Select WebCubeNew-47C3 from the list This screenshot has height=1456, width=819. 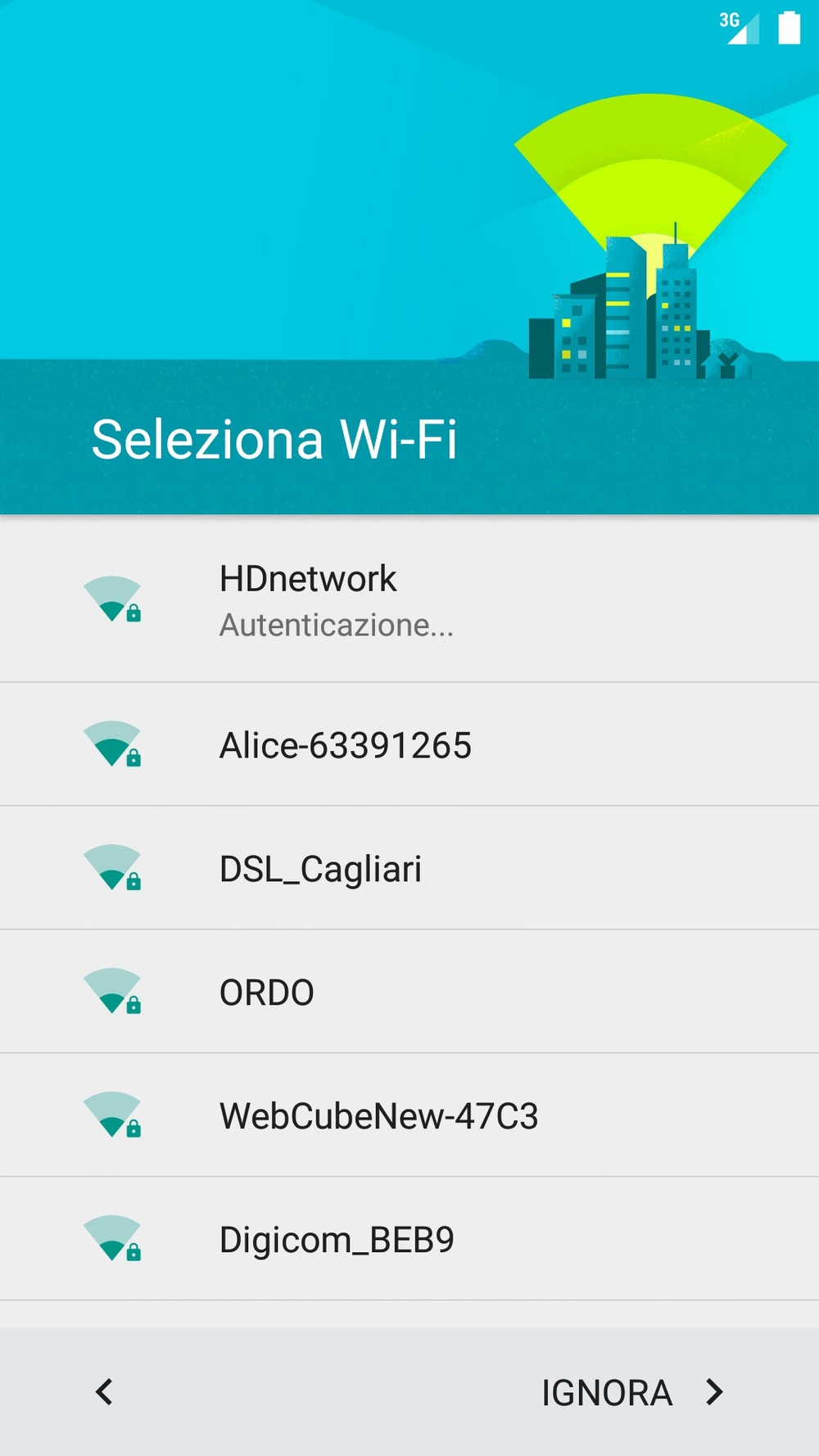pos(409,1115)
